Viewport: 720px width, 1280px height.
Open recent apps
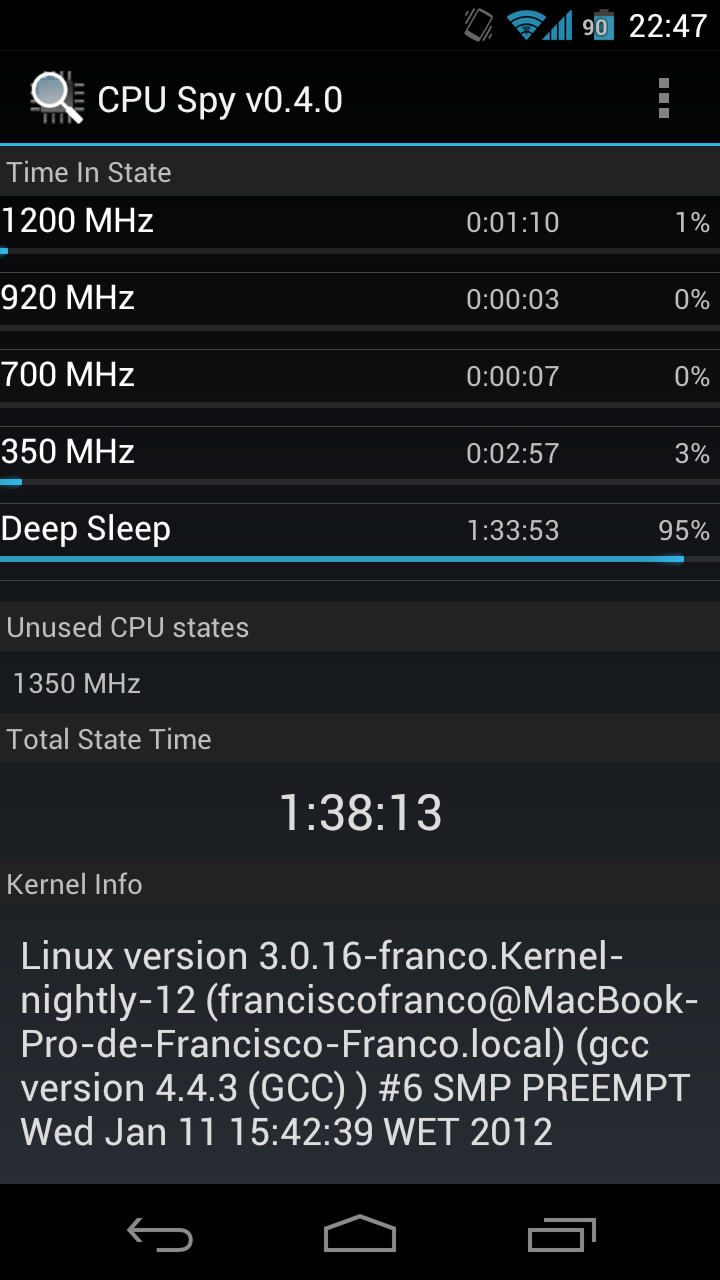[561, 1234]
